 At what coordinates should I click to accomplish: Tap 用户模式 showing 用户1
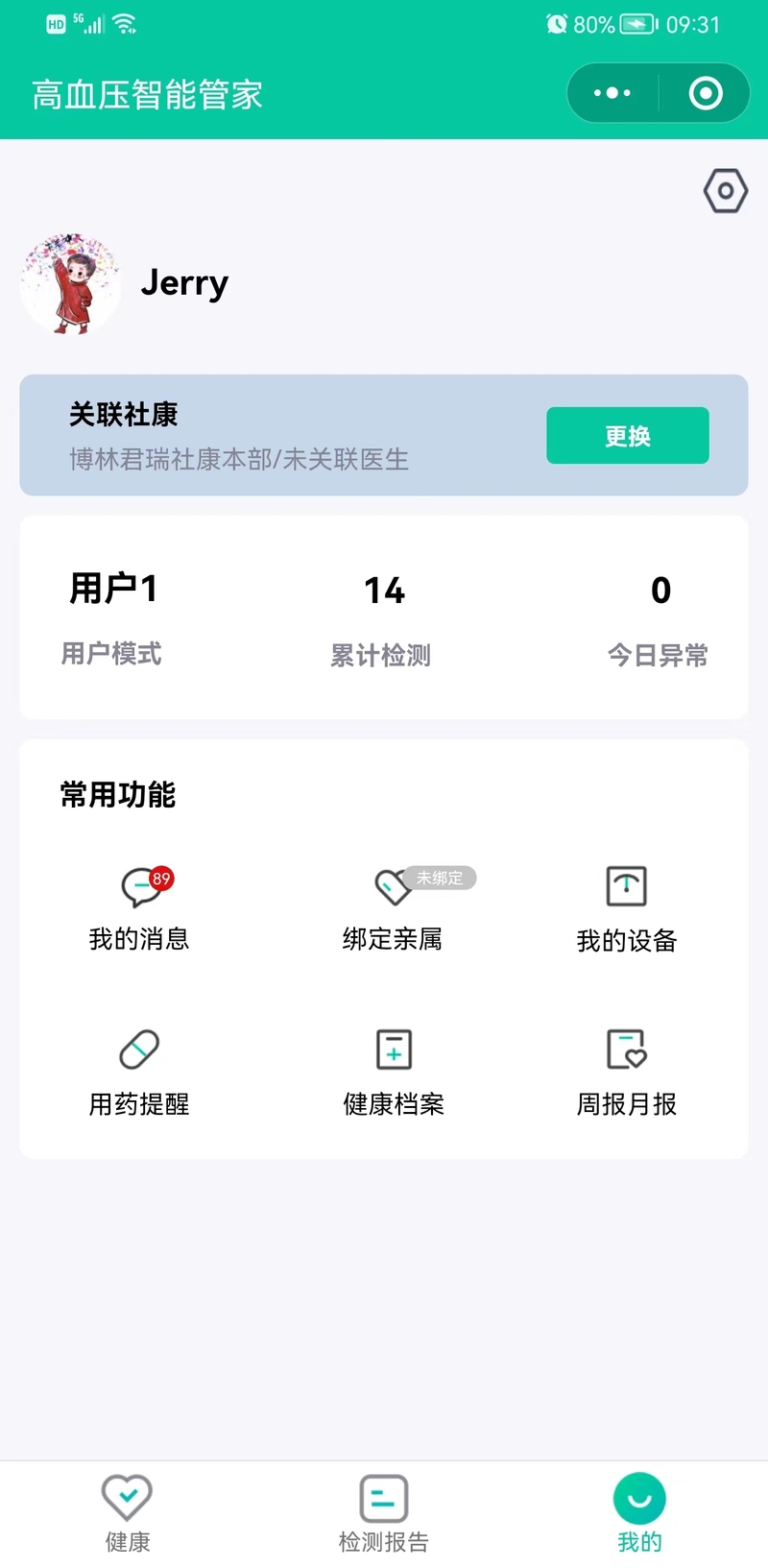pyautogui.click(x=112, y=619)
